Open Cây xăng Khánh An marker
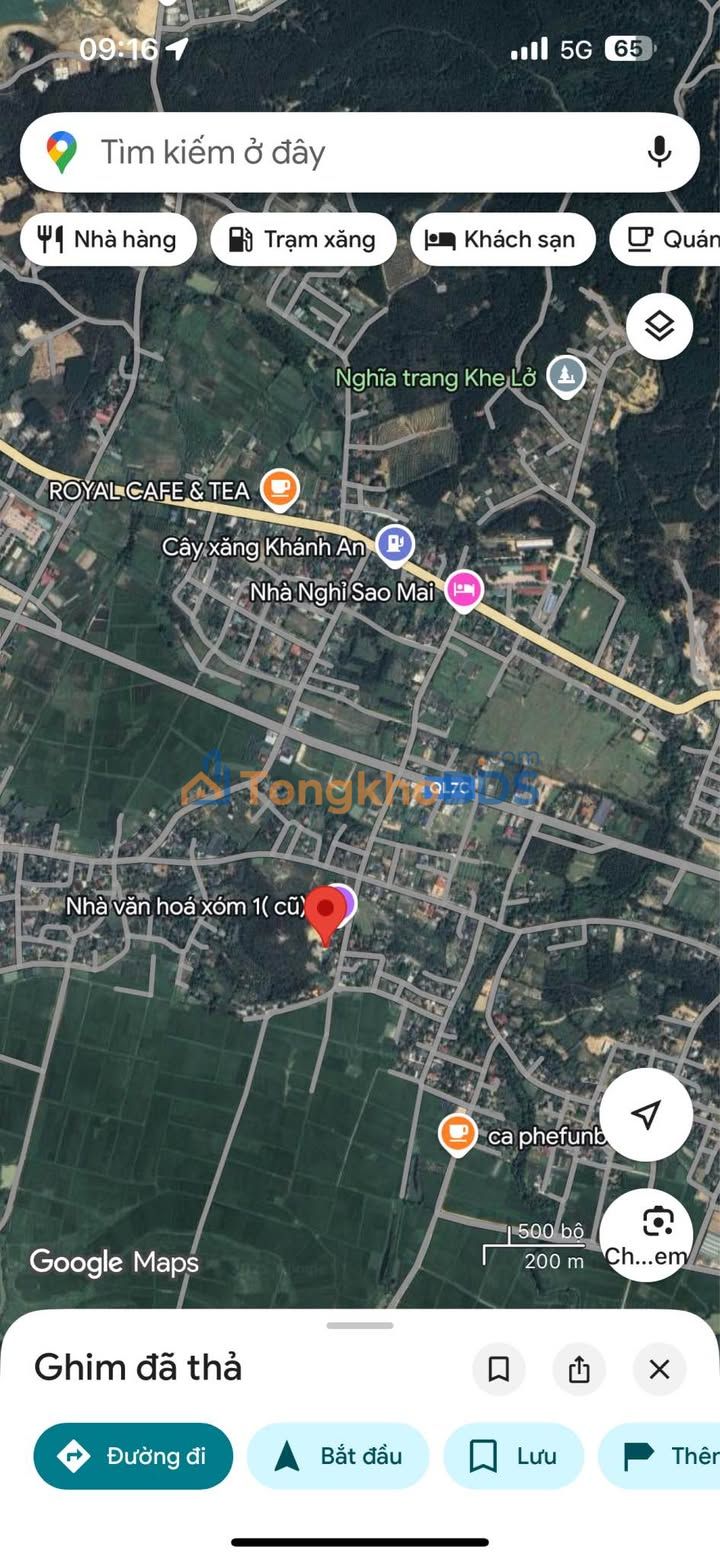 (x=395, y=545)
